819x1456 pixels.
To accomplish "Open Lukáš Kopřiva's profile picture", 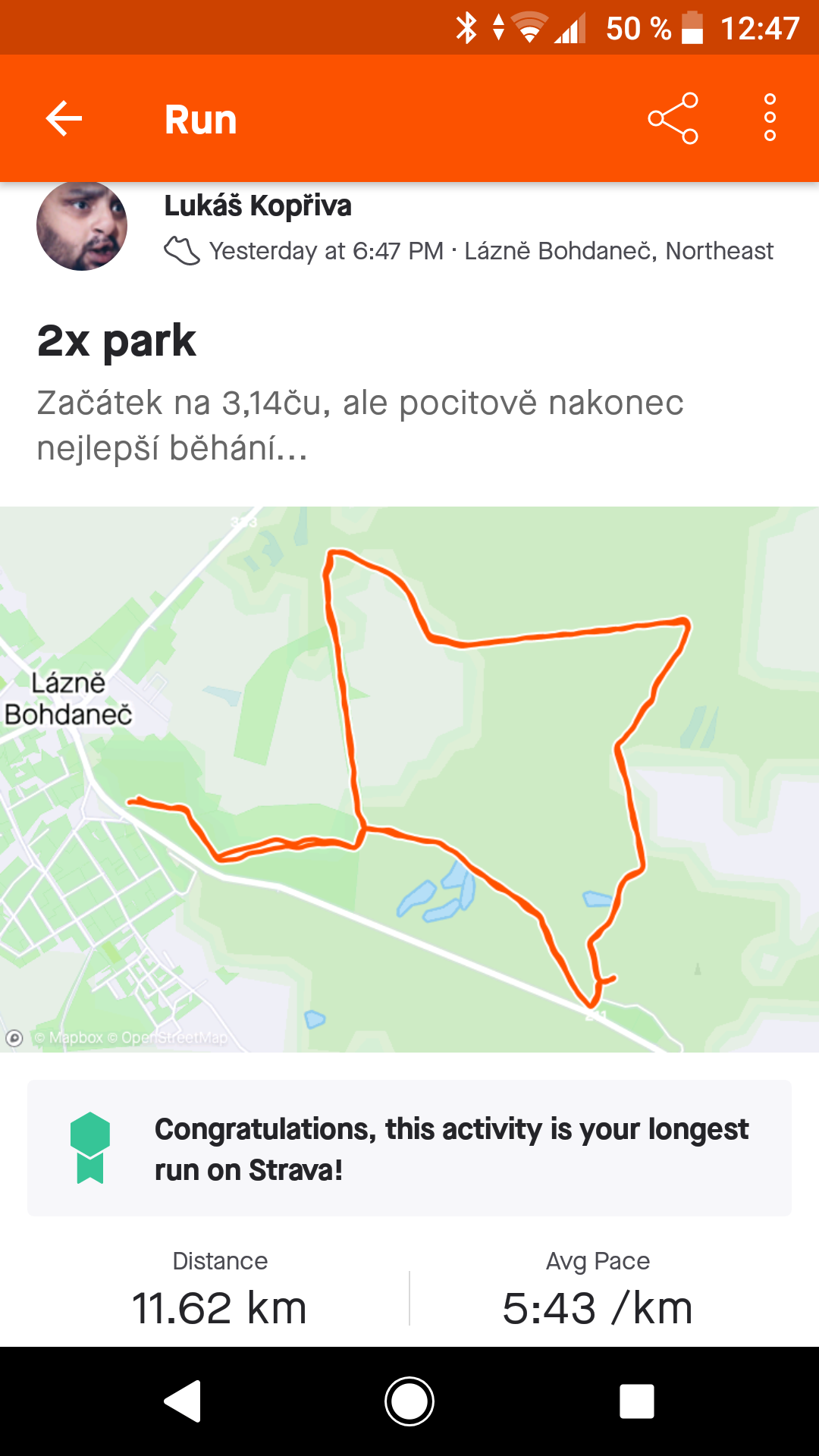I will click(x=82, y=225).
